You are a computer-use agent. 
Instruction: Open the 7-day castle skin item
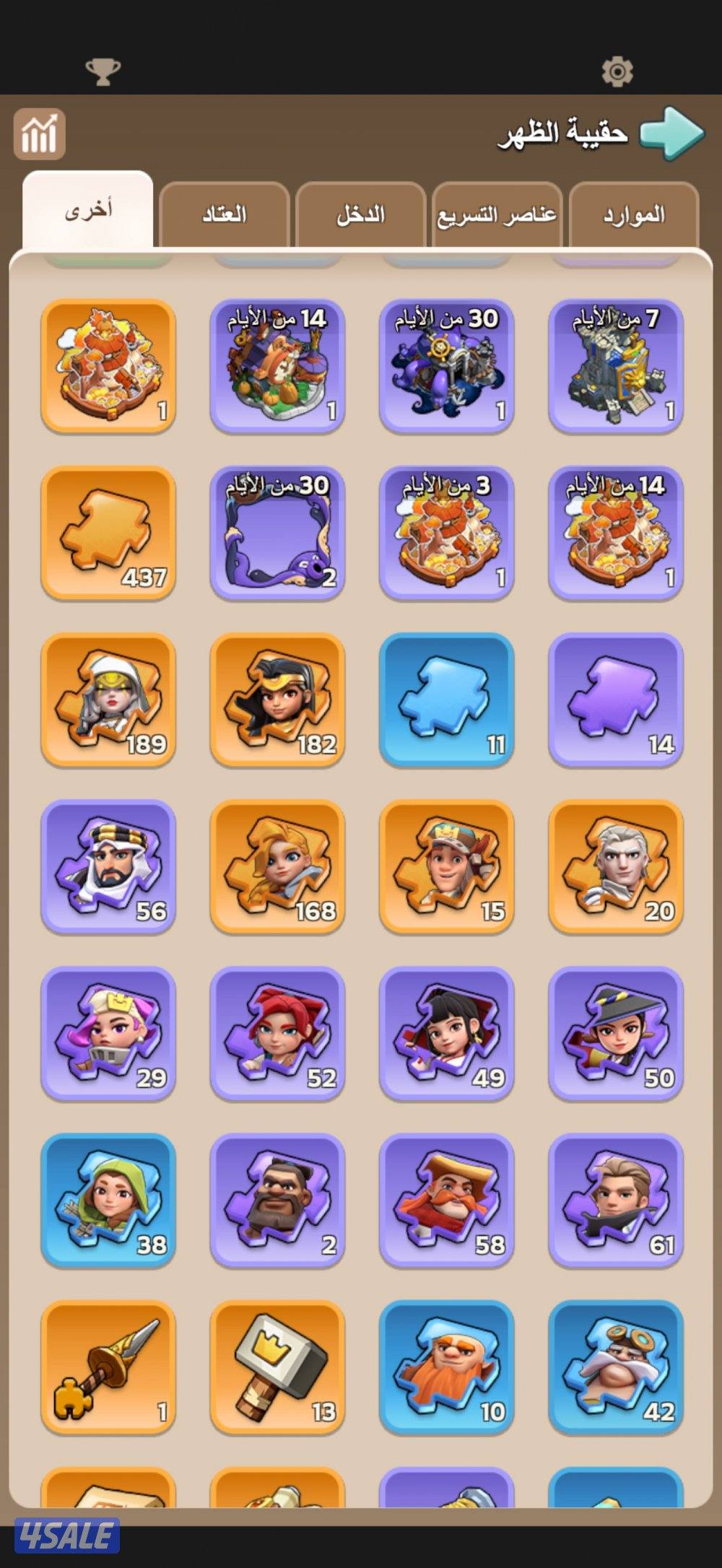pos(616,366)
